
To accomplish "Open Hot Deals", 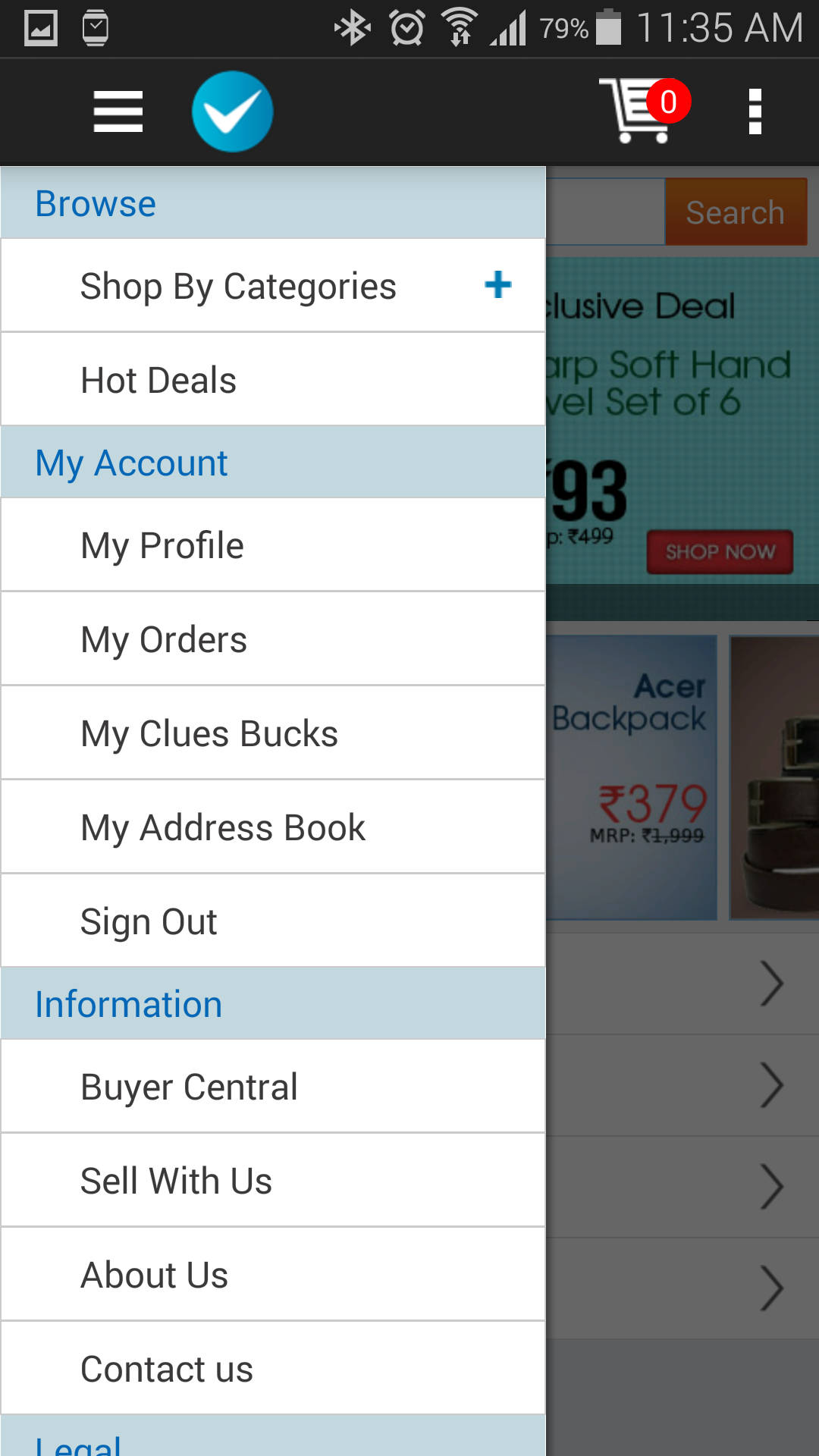I will pyautogui.click(x=273, y=379).
